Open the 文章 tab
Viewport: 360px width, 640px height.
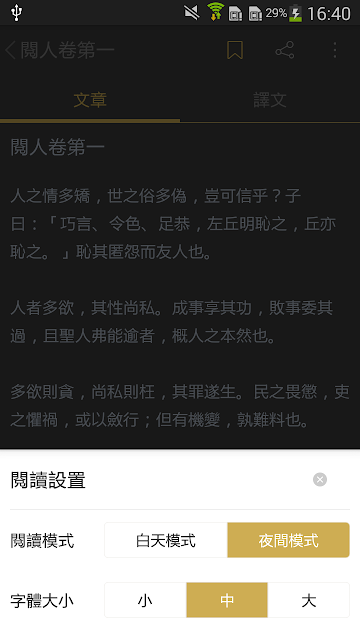pos(90,100)
